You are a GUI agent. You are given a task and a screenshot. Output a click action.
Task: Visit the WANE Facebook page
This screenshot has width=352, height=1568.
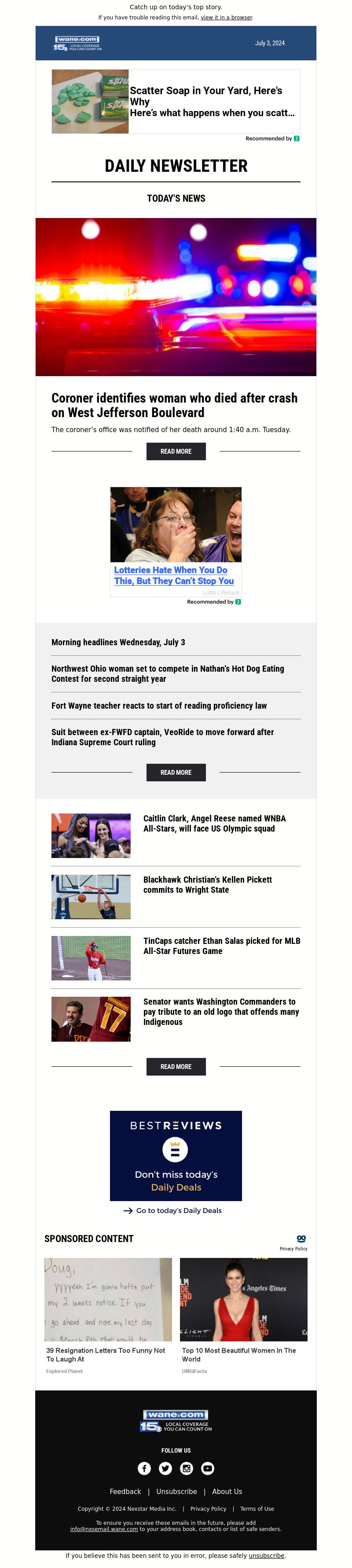[x=144, y=1468]
